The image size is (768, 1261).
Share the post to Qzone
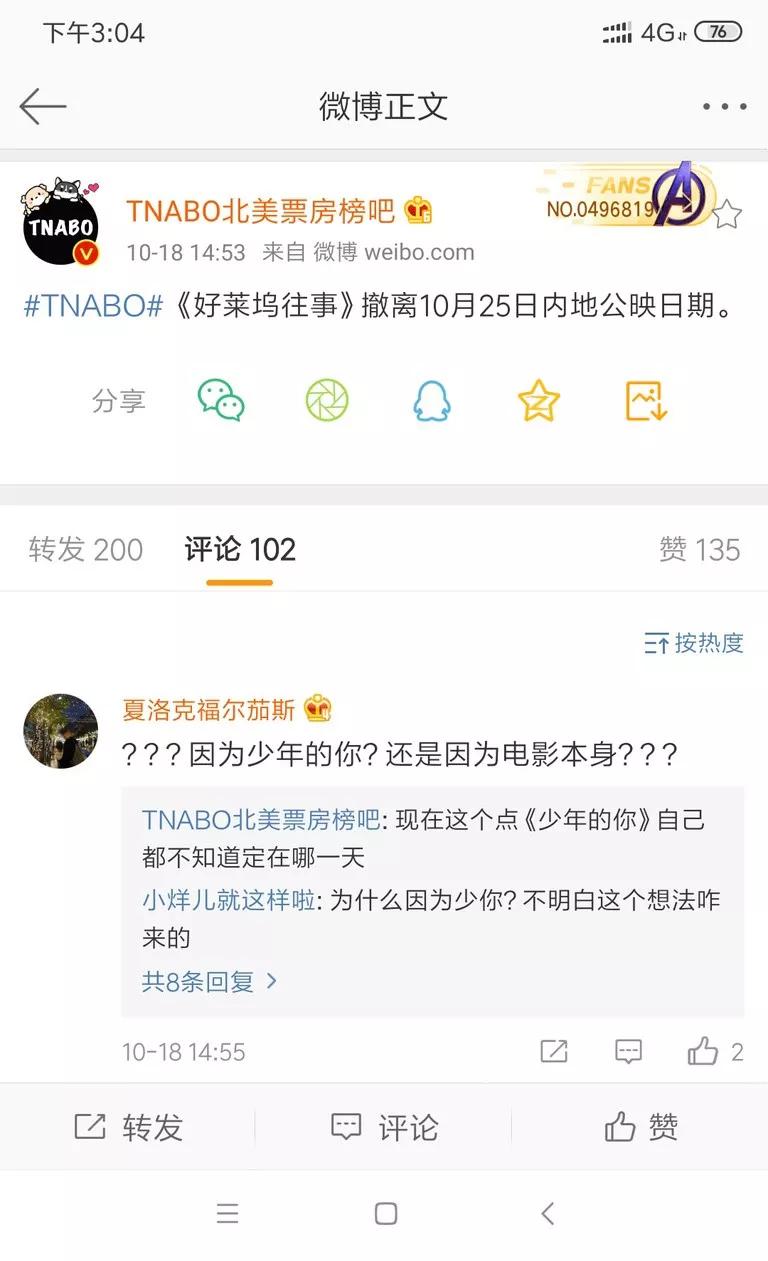point(539,401)
